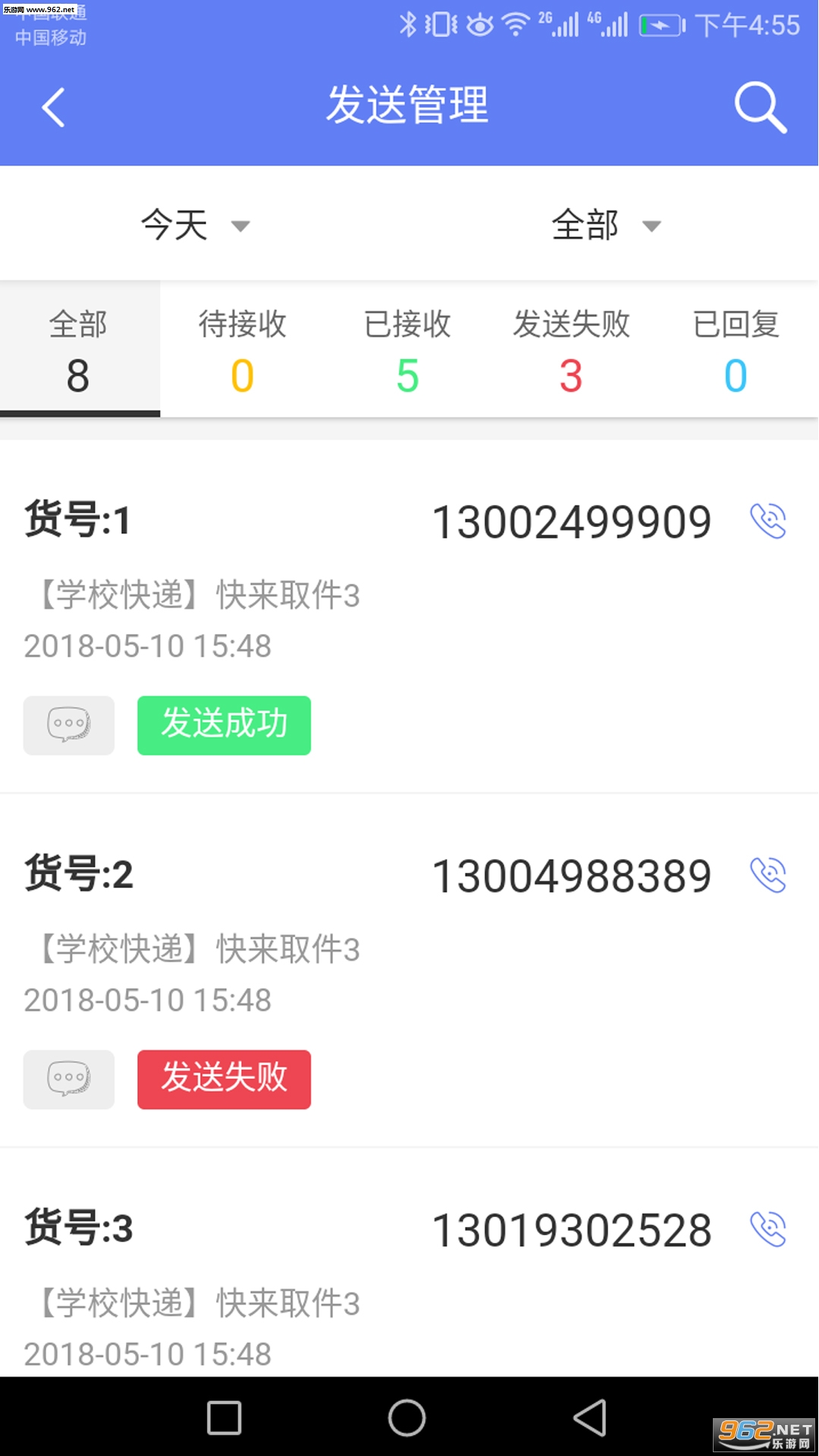The image size is (819, 1456).
Task: Tap 发送成功 status on 货号:1
Action: click(224, 726)
